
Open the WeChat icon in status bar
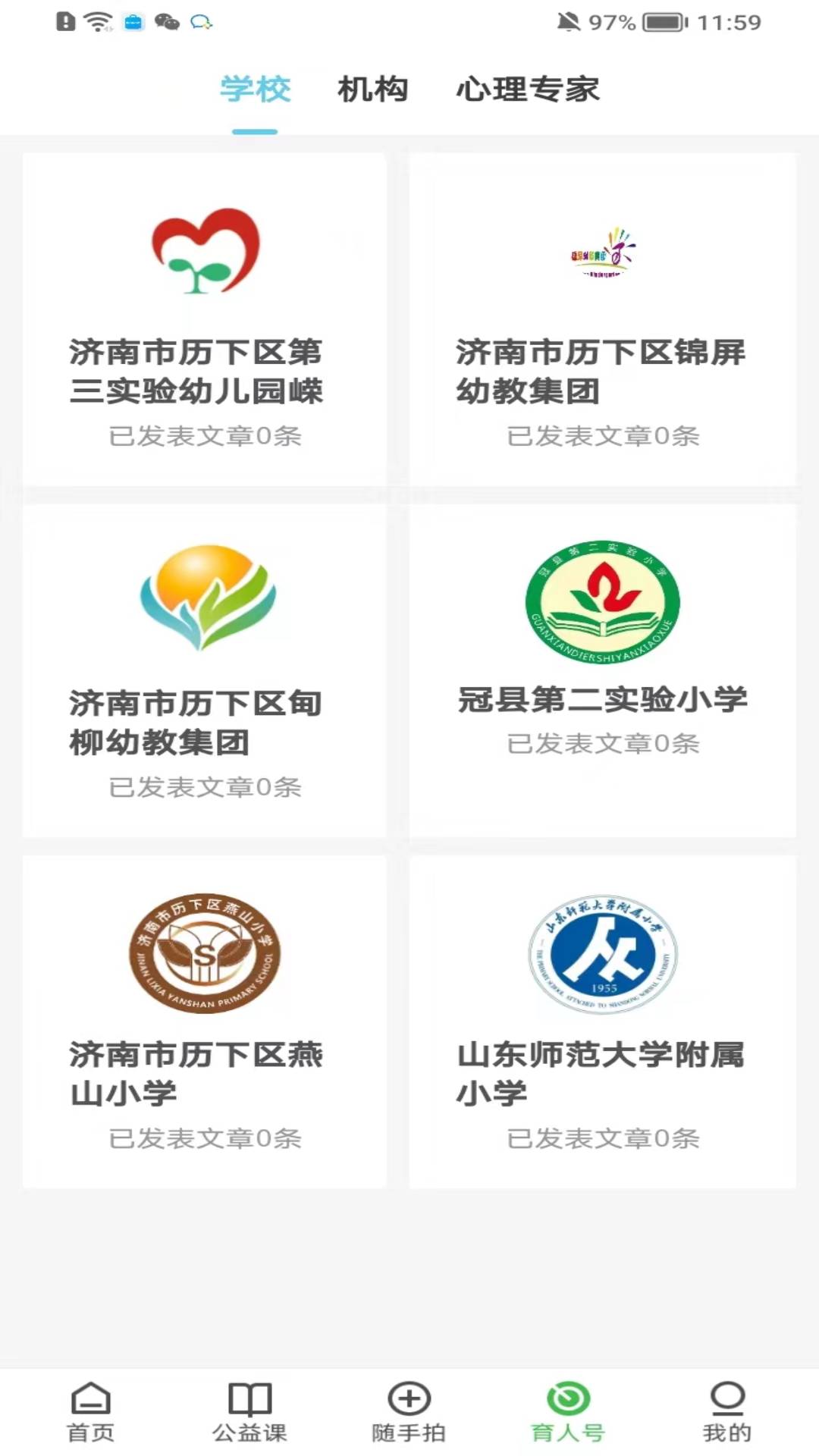coord(168,21)
